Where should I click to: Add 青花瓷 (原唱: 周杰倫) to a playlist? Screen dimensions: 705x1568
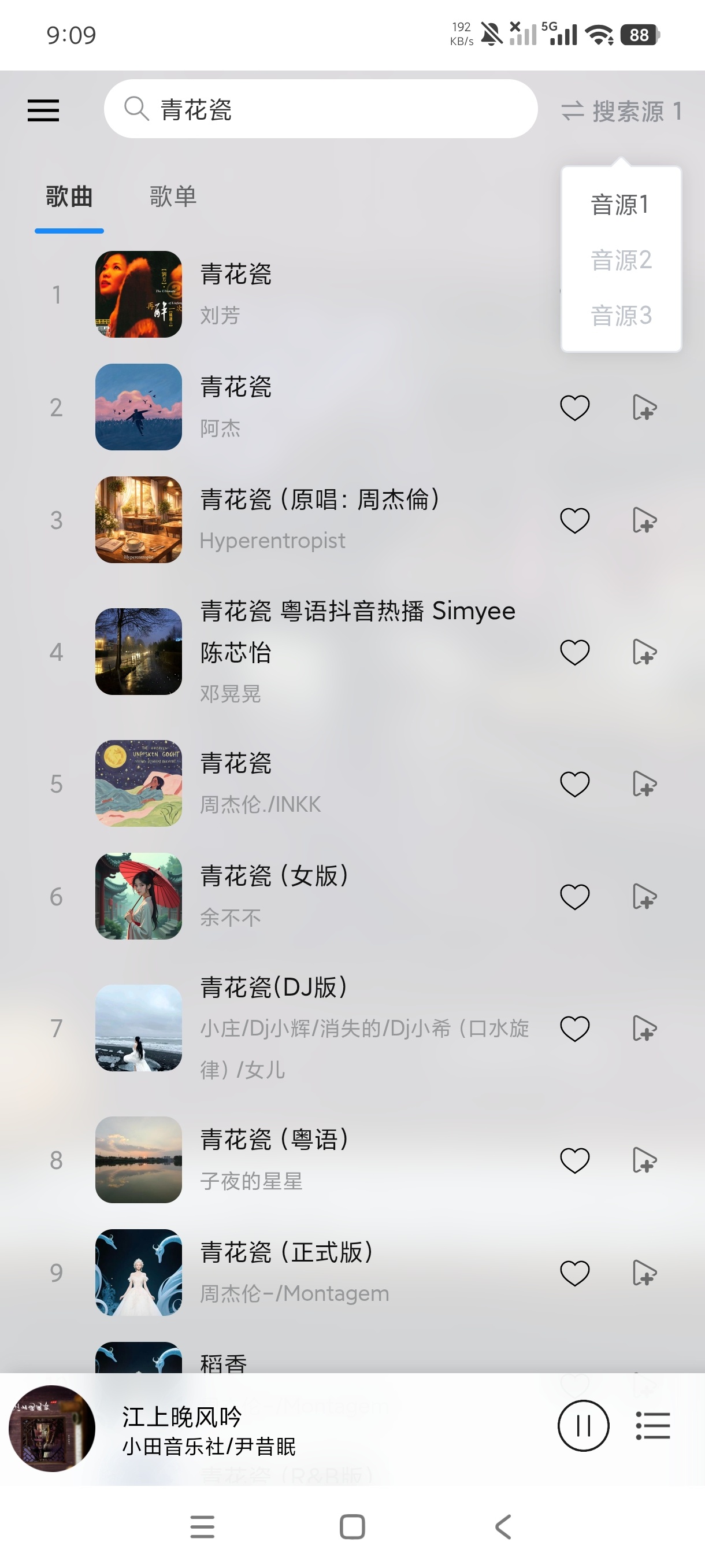tap(645, 520)
